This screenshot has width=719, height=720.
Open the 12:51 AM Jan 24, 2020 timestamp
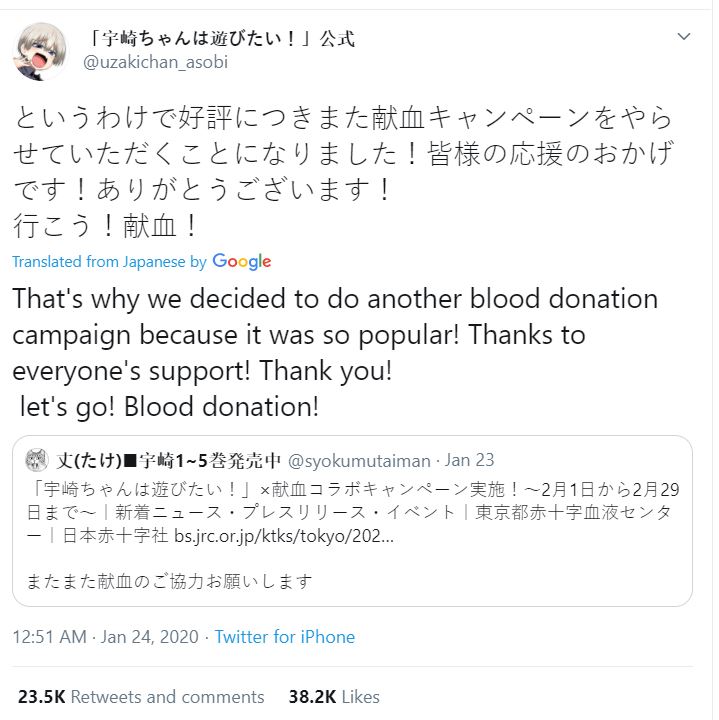(104, 637)
